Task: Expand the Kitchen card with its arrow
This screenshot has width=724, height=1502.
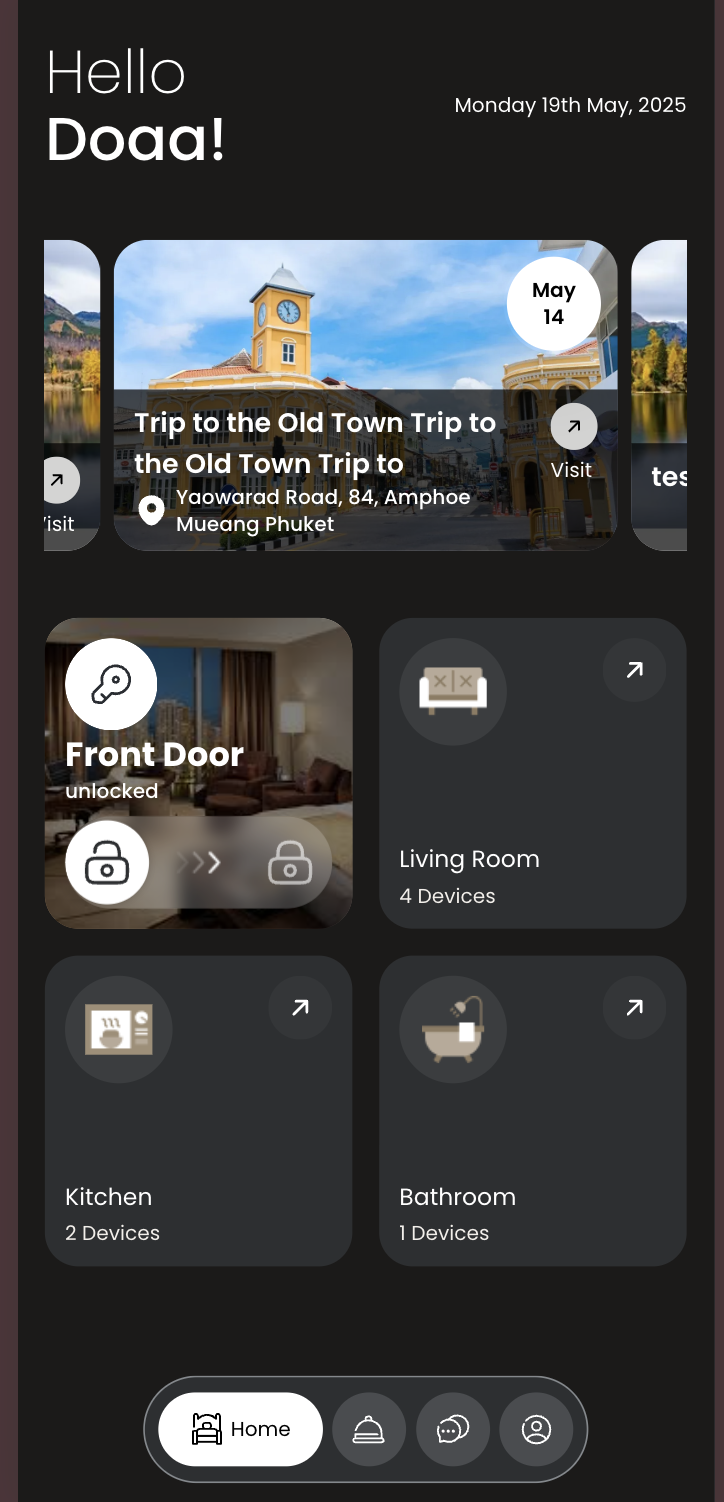Action: 300,1007
